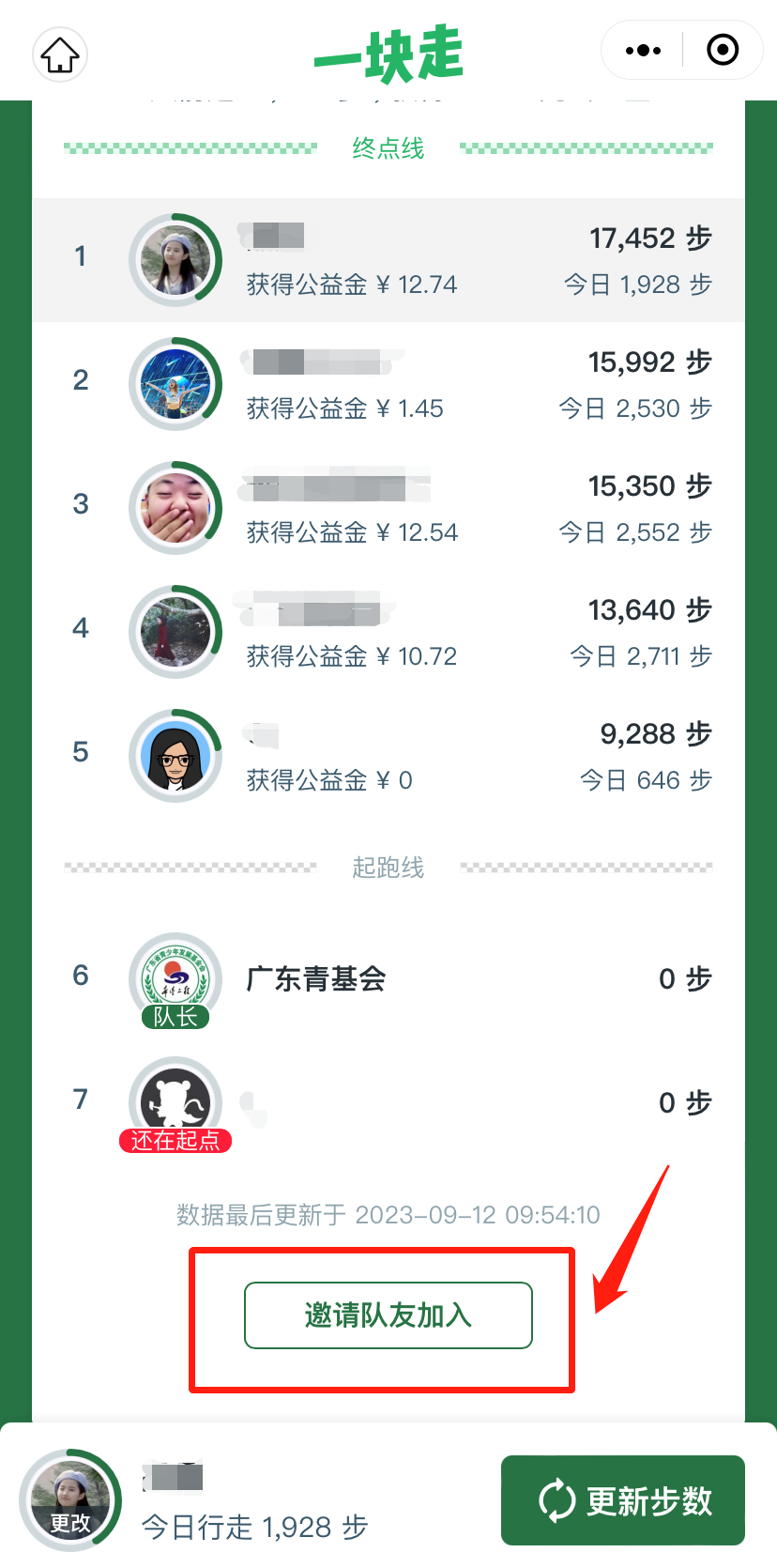Open the rank 4 member with 13,640 步
The image size is (777, 1568).
tap(388, 632)
